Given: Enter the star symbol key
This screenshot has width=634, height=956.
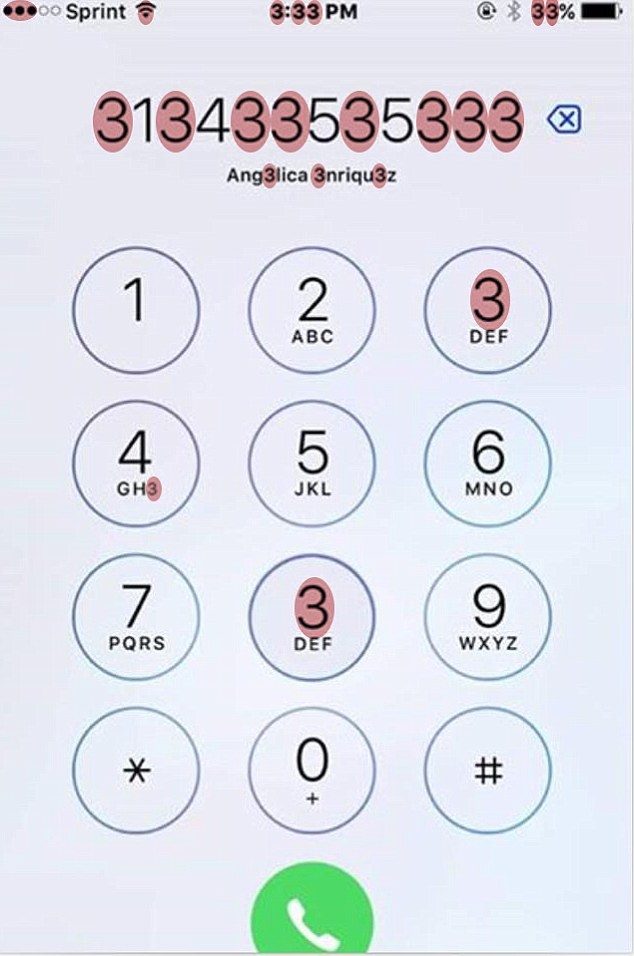Looking at the screenshot, I should coord(136,770).
